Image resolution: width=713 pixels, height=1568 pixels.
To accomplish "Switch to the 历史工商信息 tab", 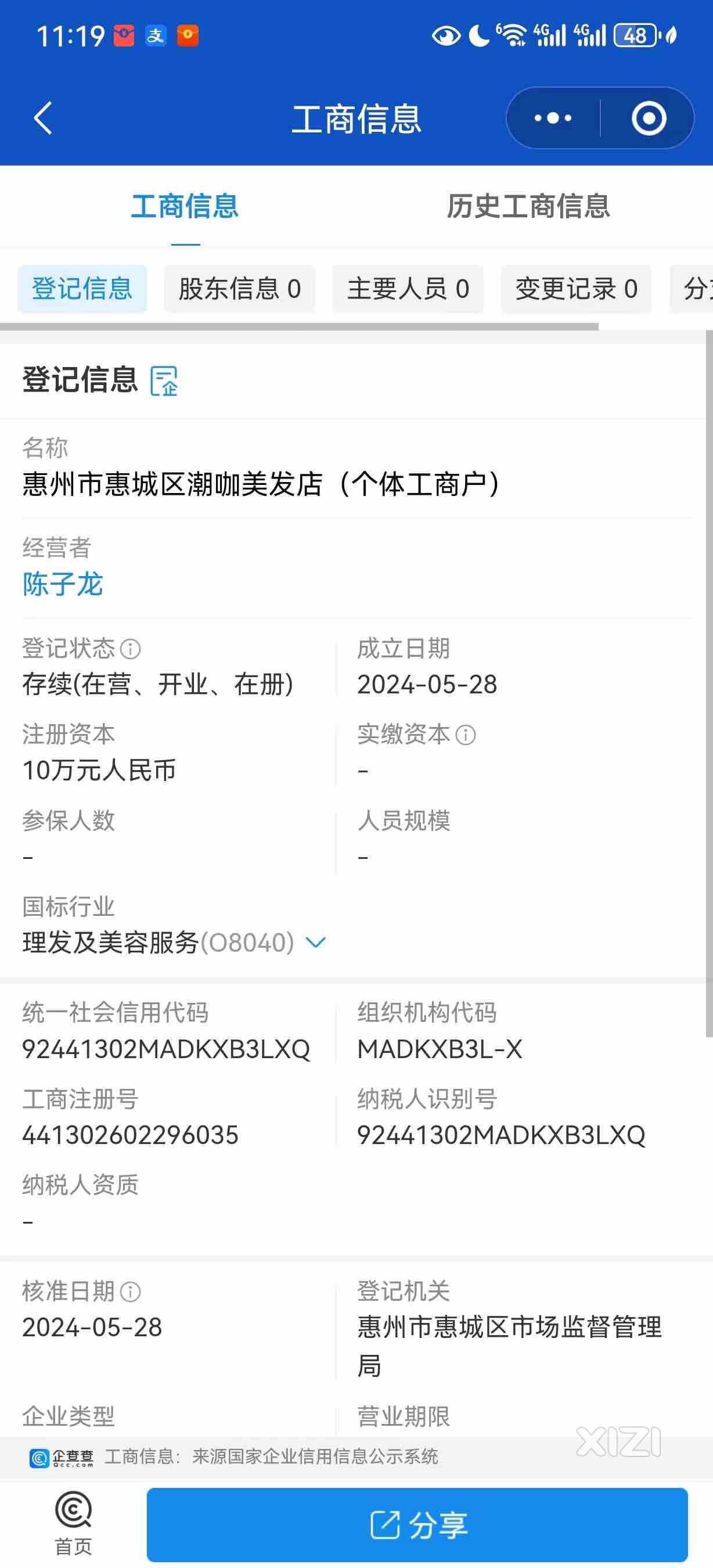I will pos(528,207).
